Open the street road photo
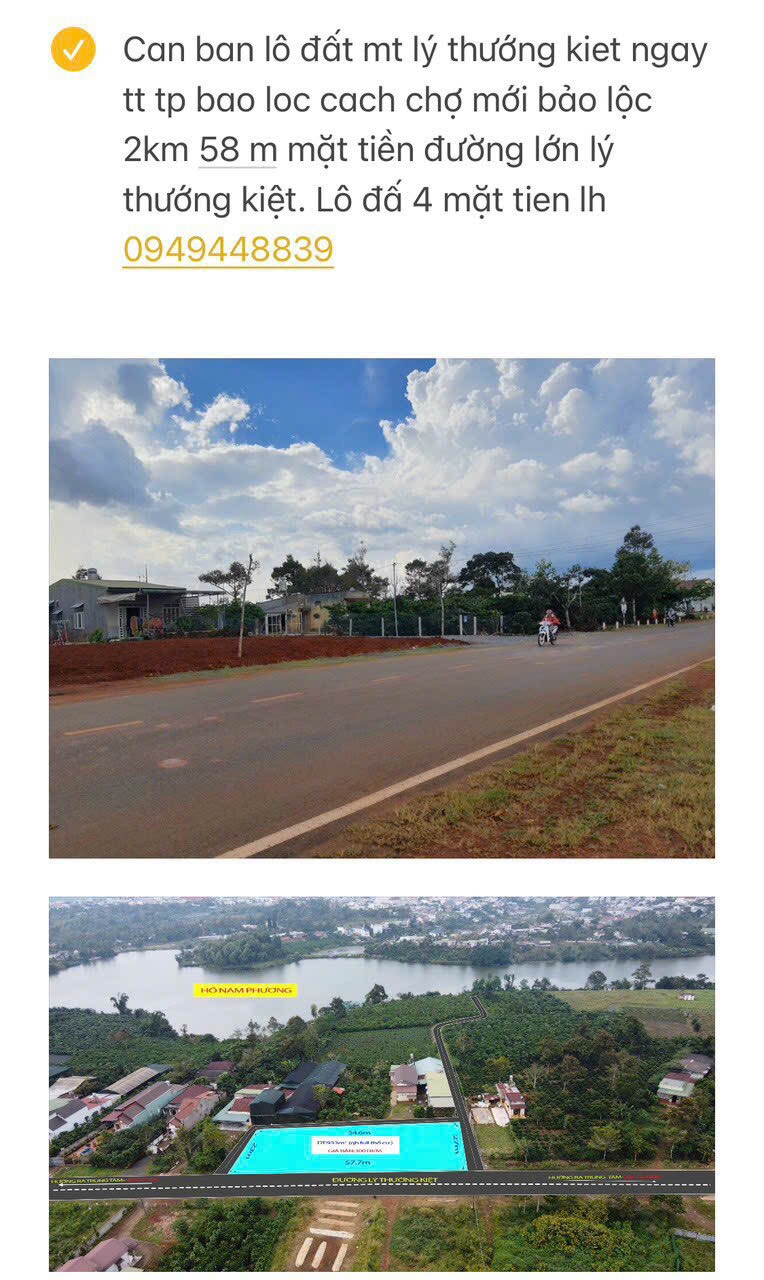This screenshot has width=764, height=1280. coord(382,608)
